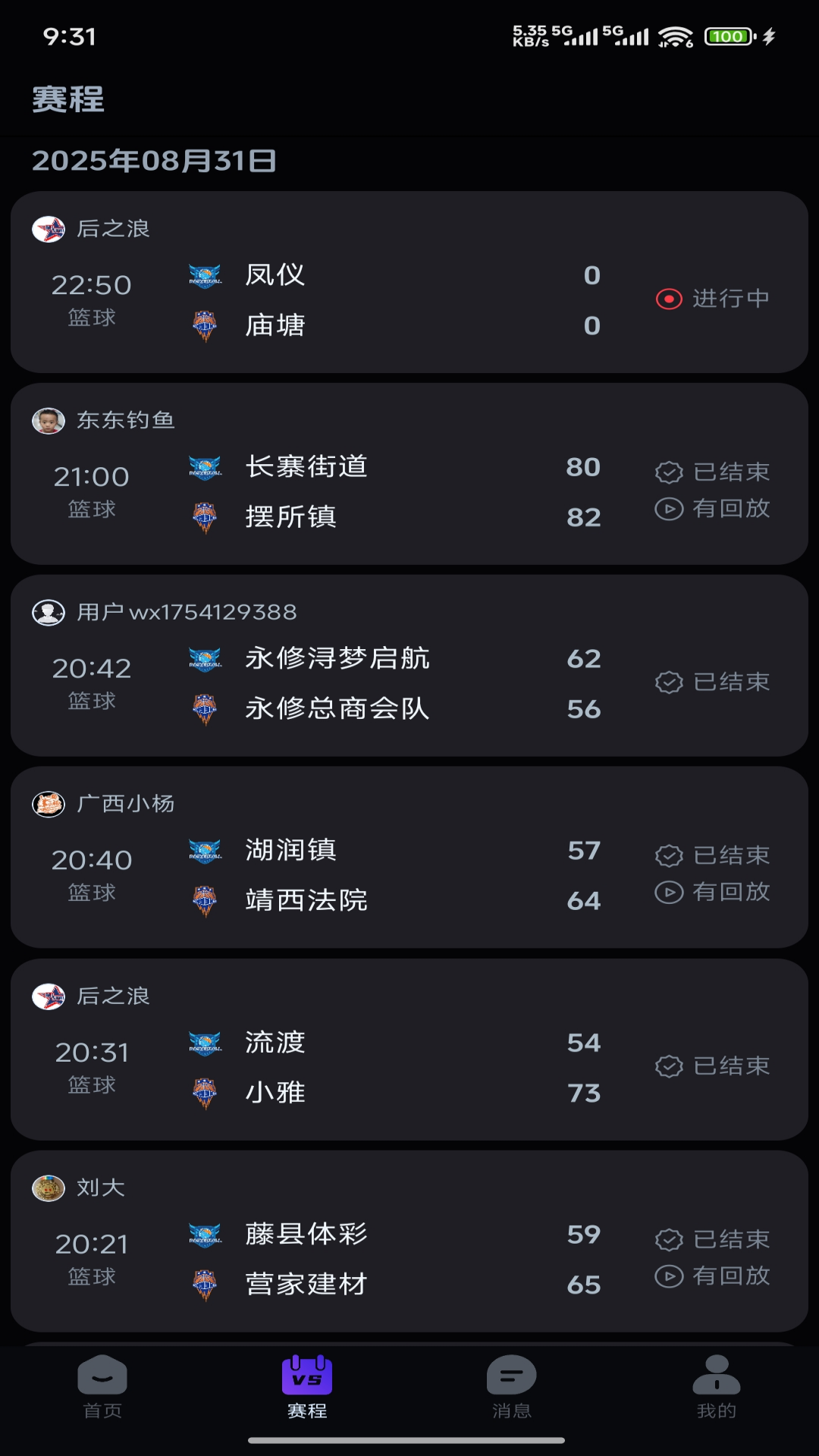Open the 永修浔梦启航 vs 永修总商会队 match

(x=409, y=683)
